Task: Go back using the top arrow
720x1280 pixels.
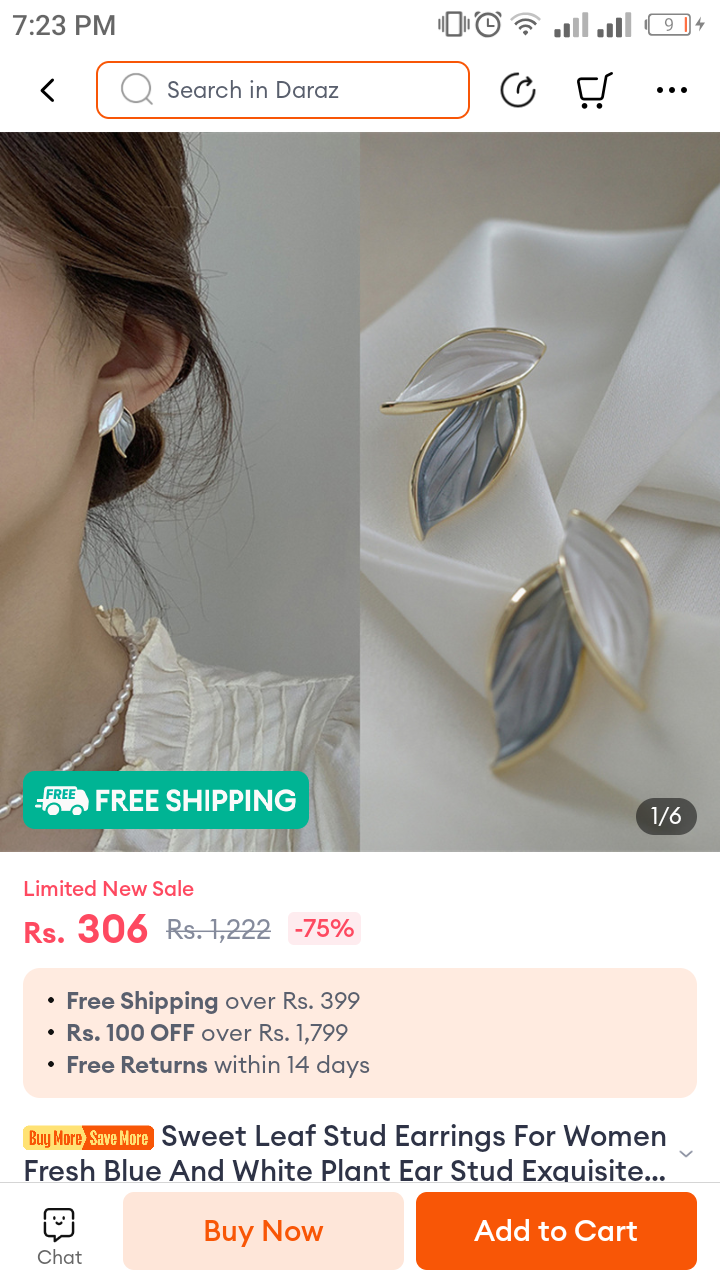Action: coord(47,90)
